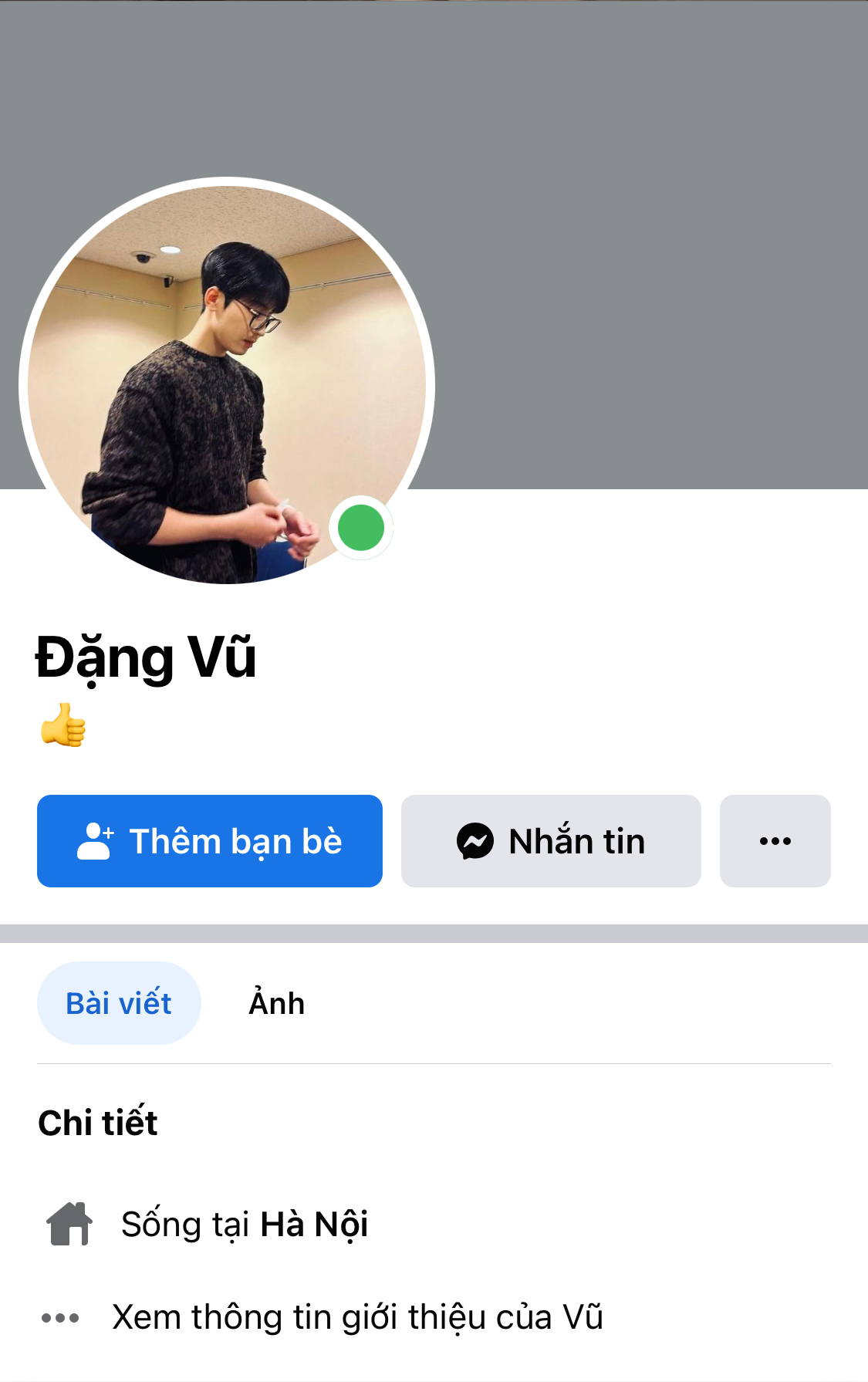Switch to the Bài viết tab
The image size is (868, 1382).
pyautogui.click(x=119, y=1003)
